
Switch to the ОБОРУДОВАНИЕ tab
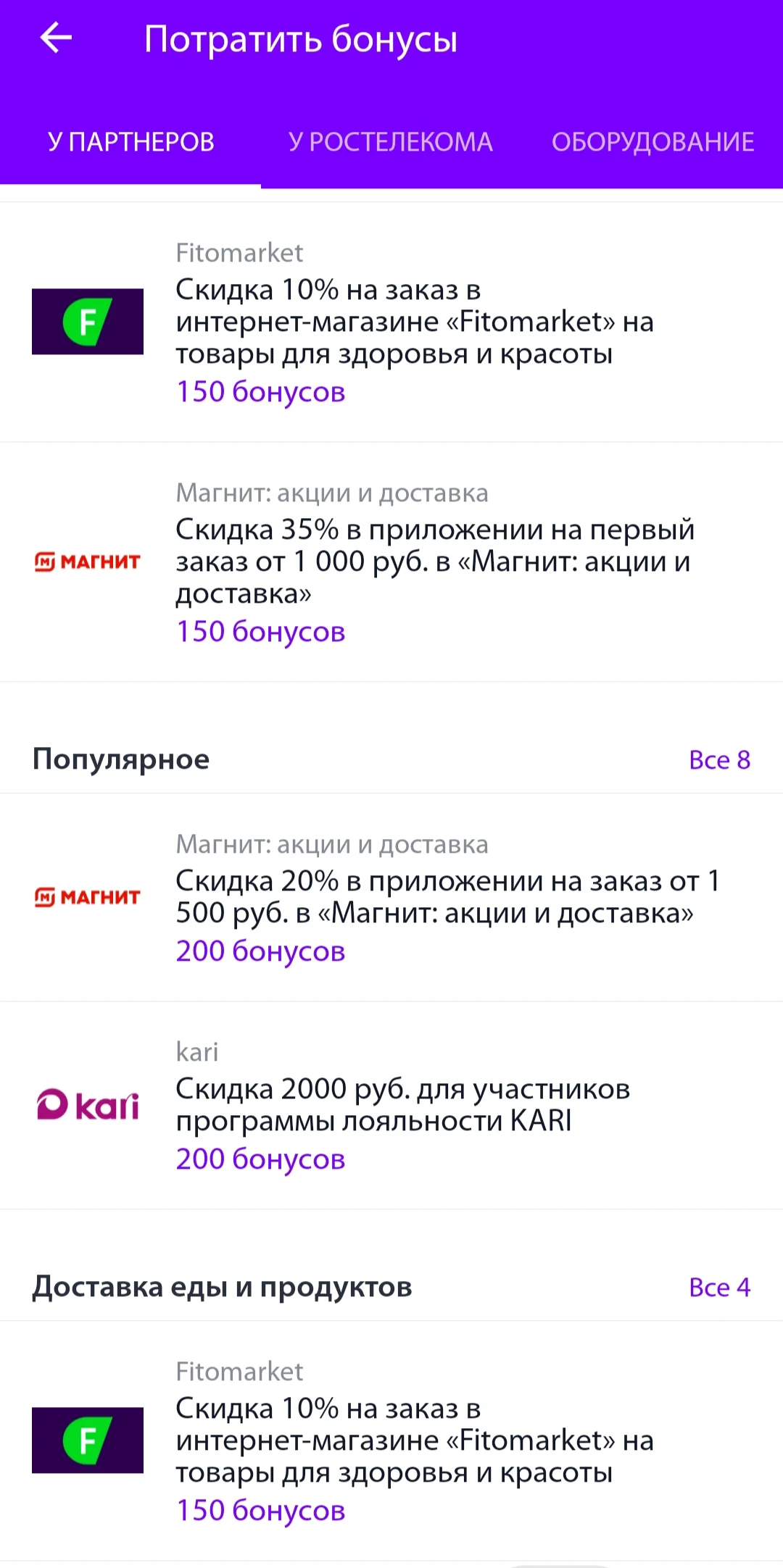pos(652,141)
